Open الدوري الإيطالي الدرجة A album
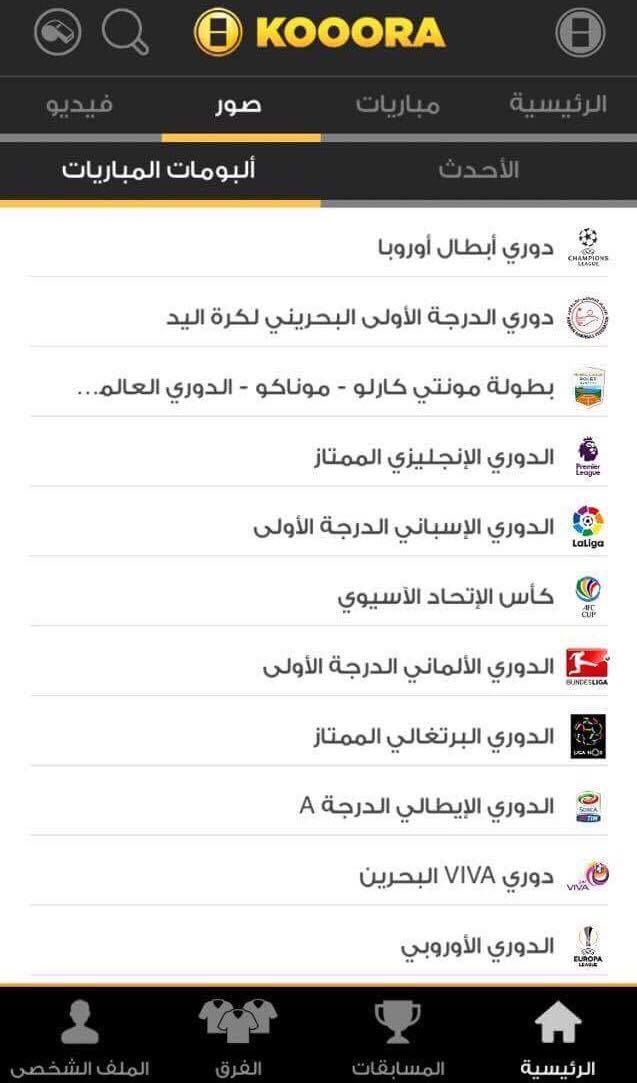The height and width of the screenshot is (1083, 637). (x=427, y=807)
